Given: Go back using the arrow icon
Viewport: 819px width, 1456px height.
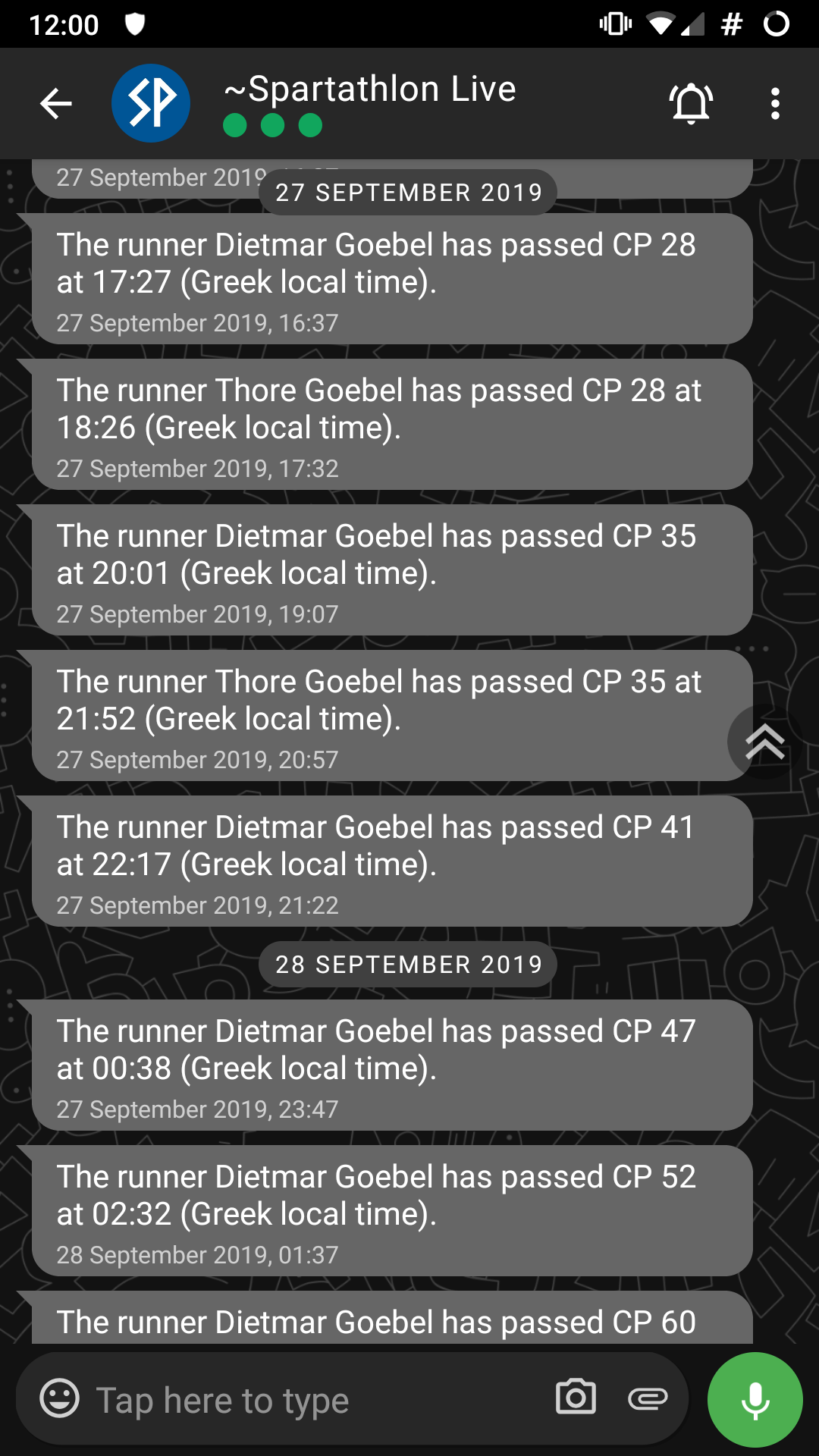Looking at the screenshot, I should 56,104.
